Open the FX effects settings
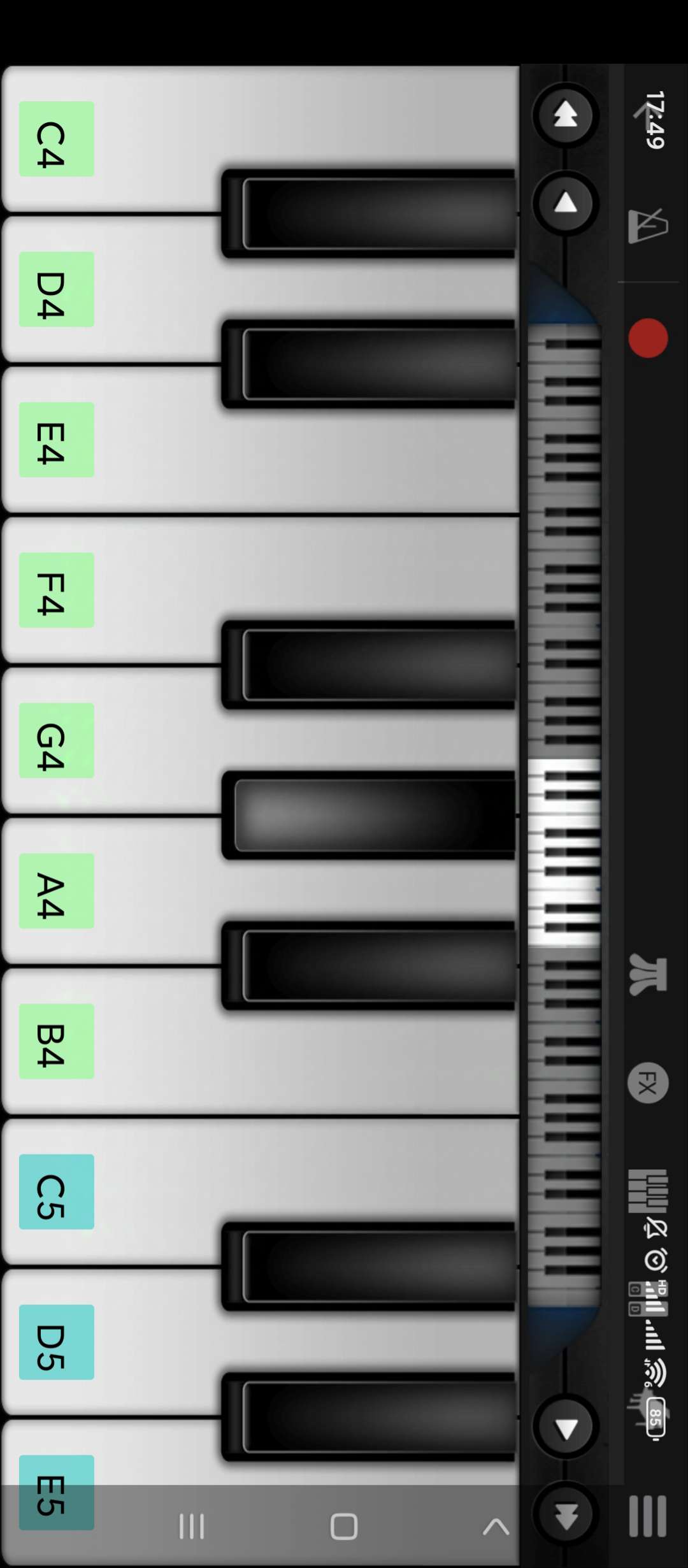 tap(647, 1082)
